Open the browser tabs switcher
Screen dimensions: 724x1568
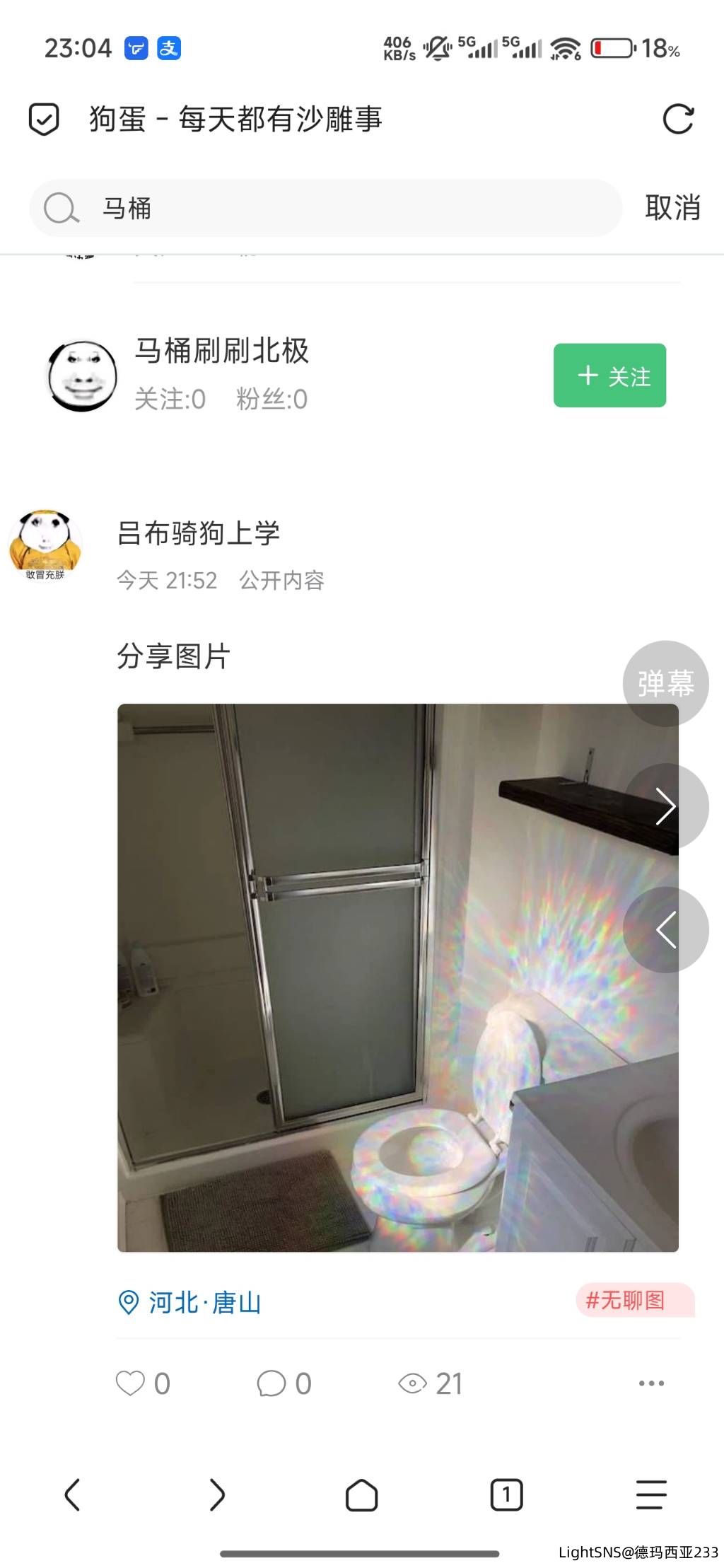point(506,1494)
